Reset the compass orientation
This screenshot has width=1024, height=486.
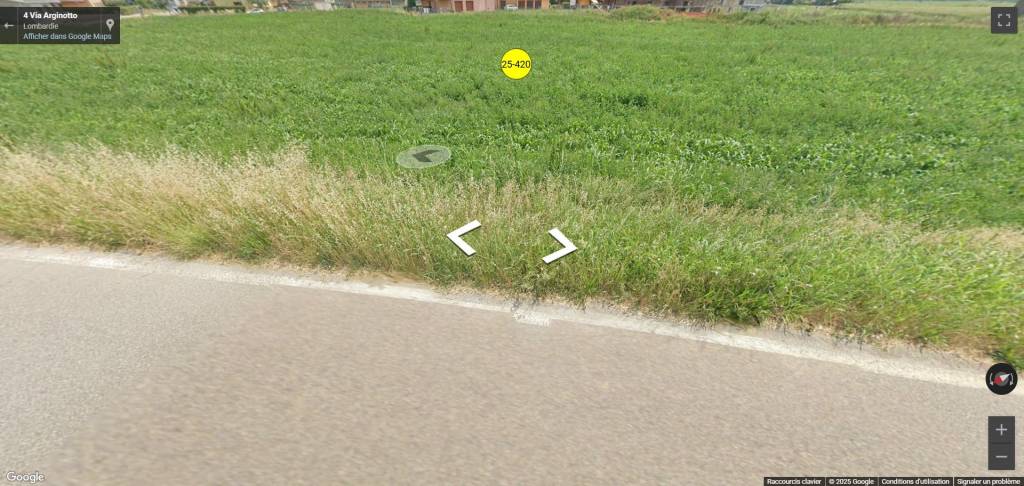pos(1001,379)
